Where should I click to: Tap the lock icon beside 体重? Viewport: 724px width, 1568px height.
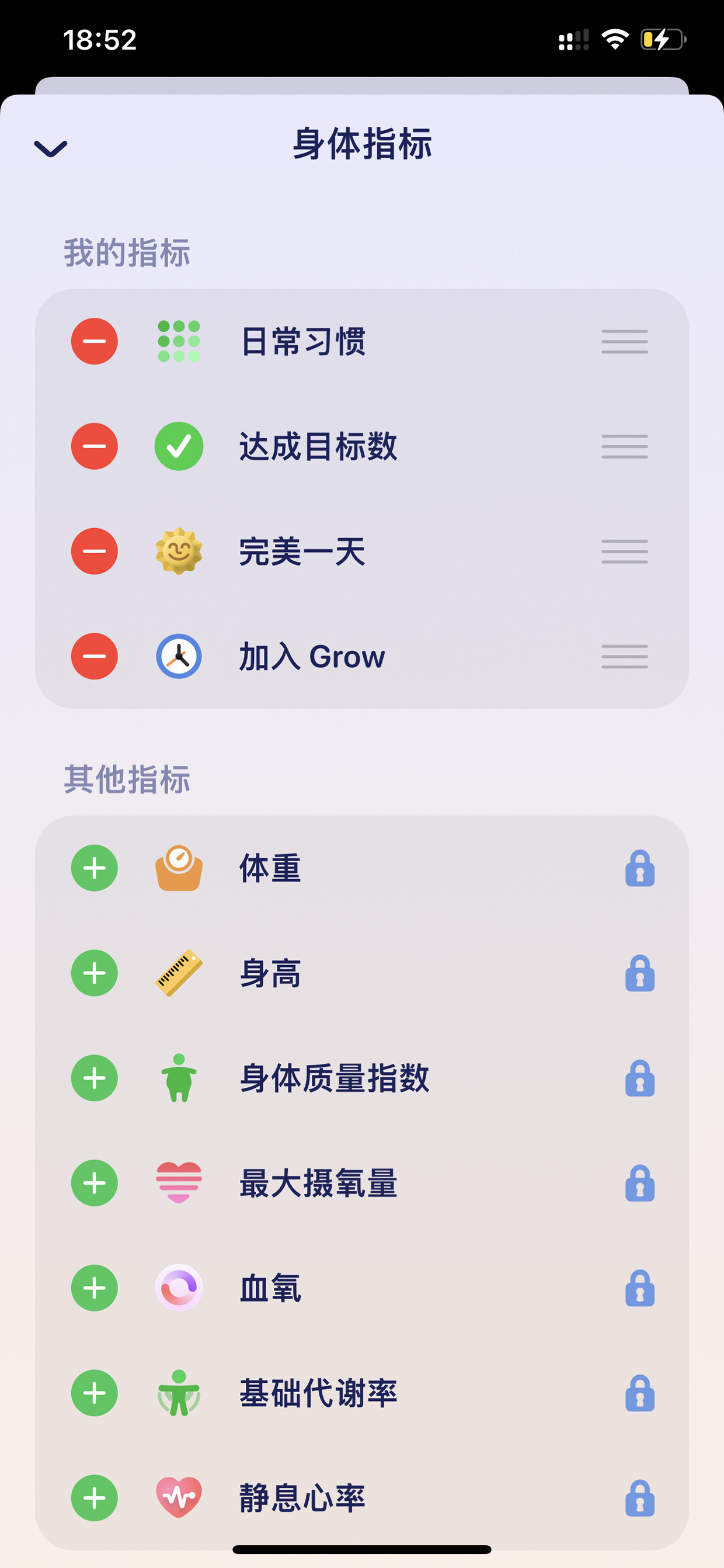639,868
